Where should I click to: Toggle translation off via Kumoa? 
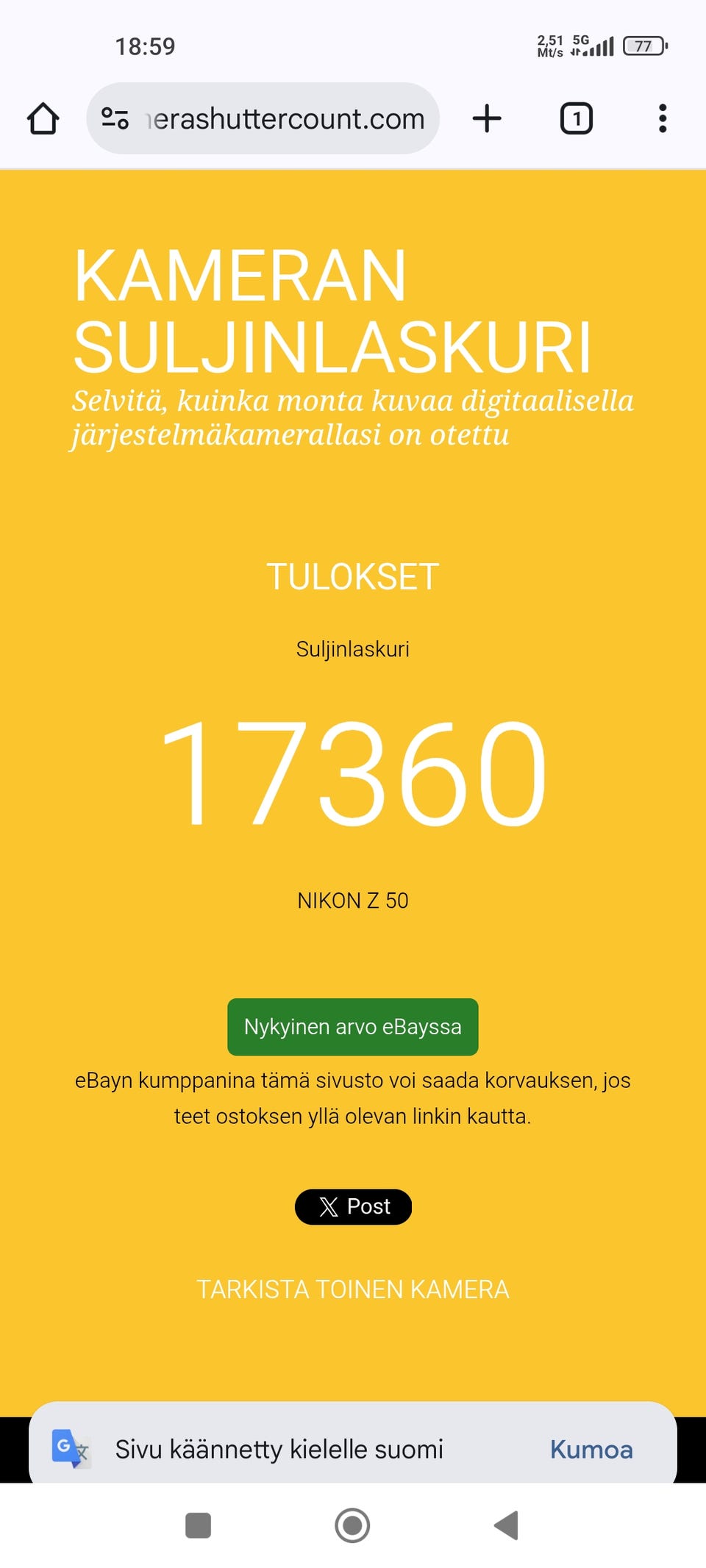[591, 1448]
